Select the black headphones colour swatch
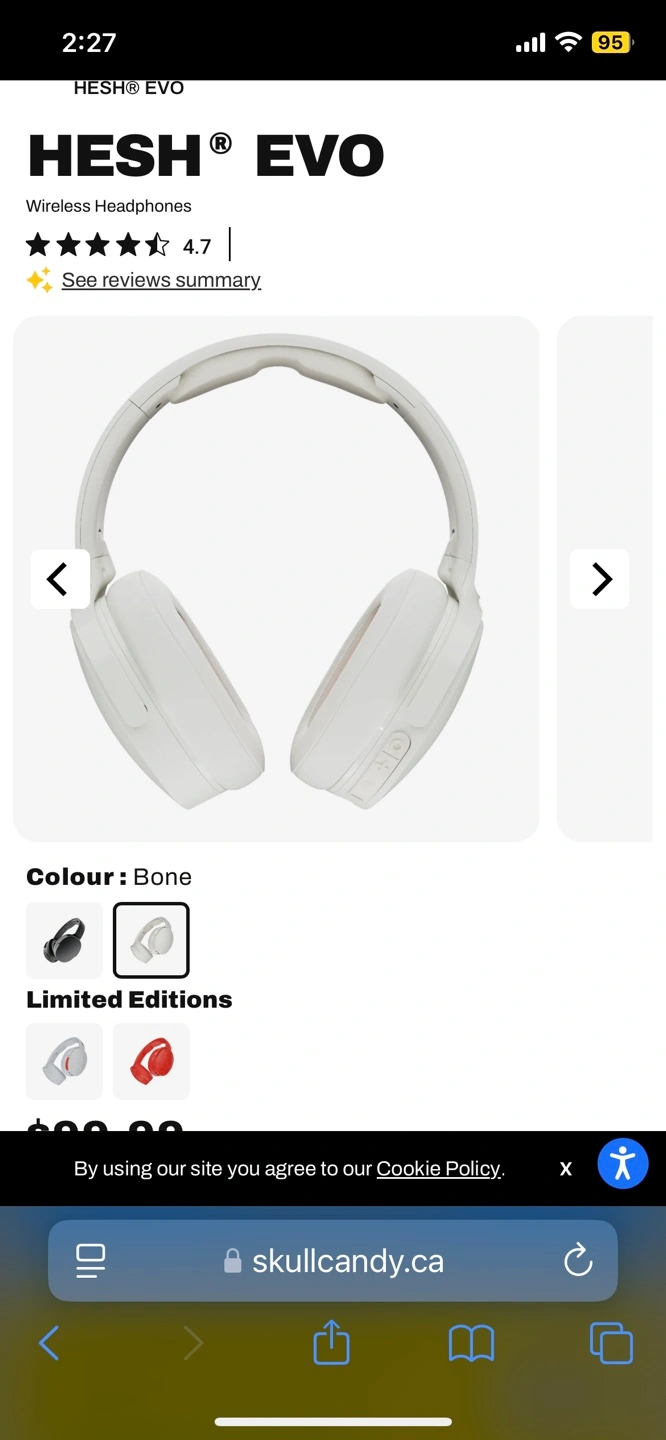 click(x=64, y=940)
